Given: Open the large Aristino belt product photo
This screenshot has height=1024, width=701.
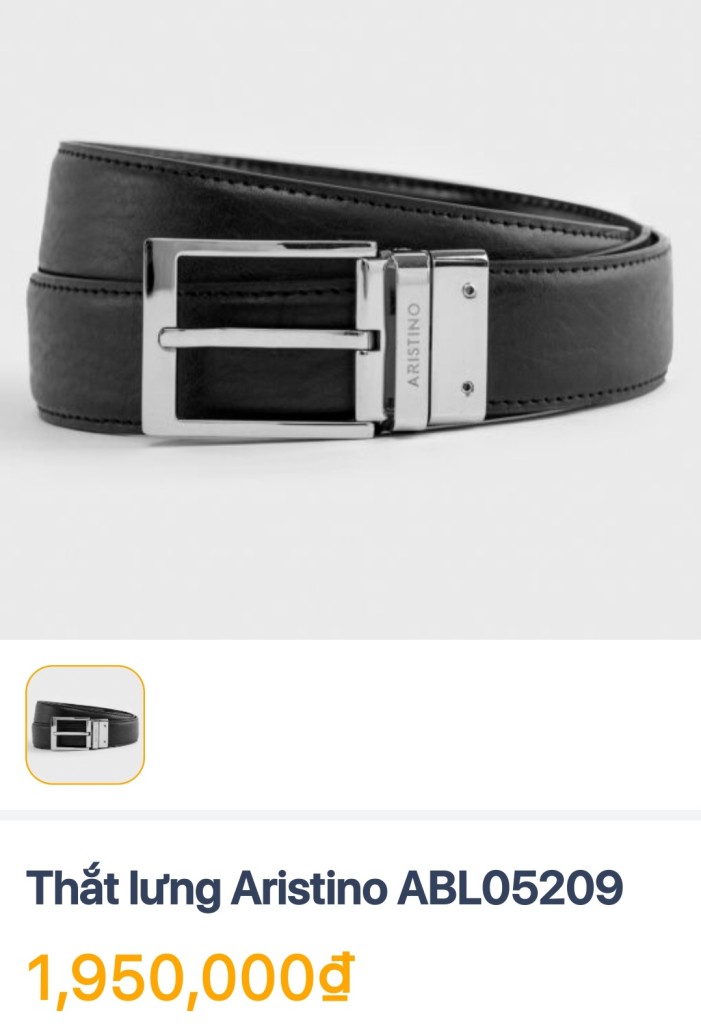Looking at the screenshot, I should (350, 320).
